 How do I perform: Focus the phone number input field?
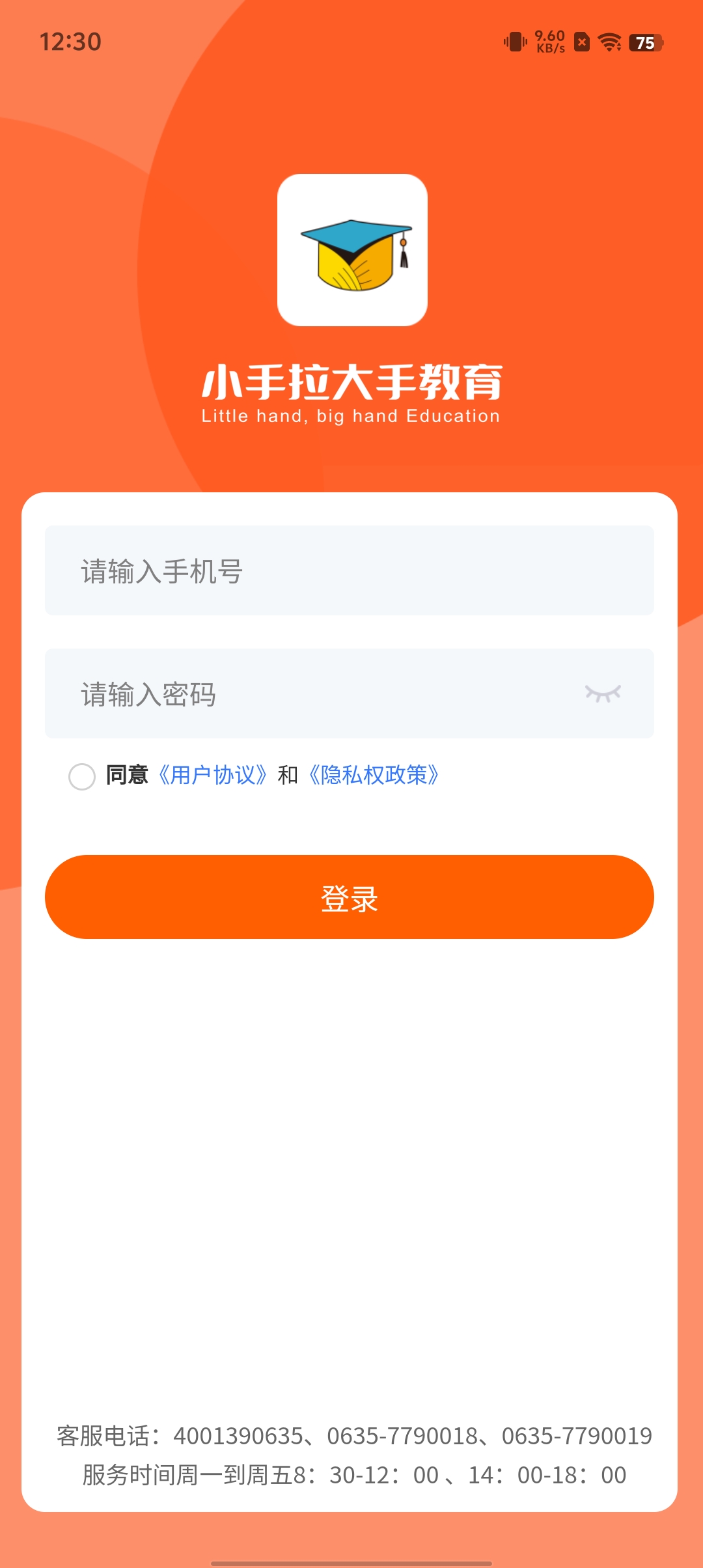pos(349,571)
